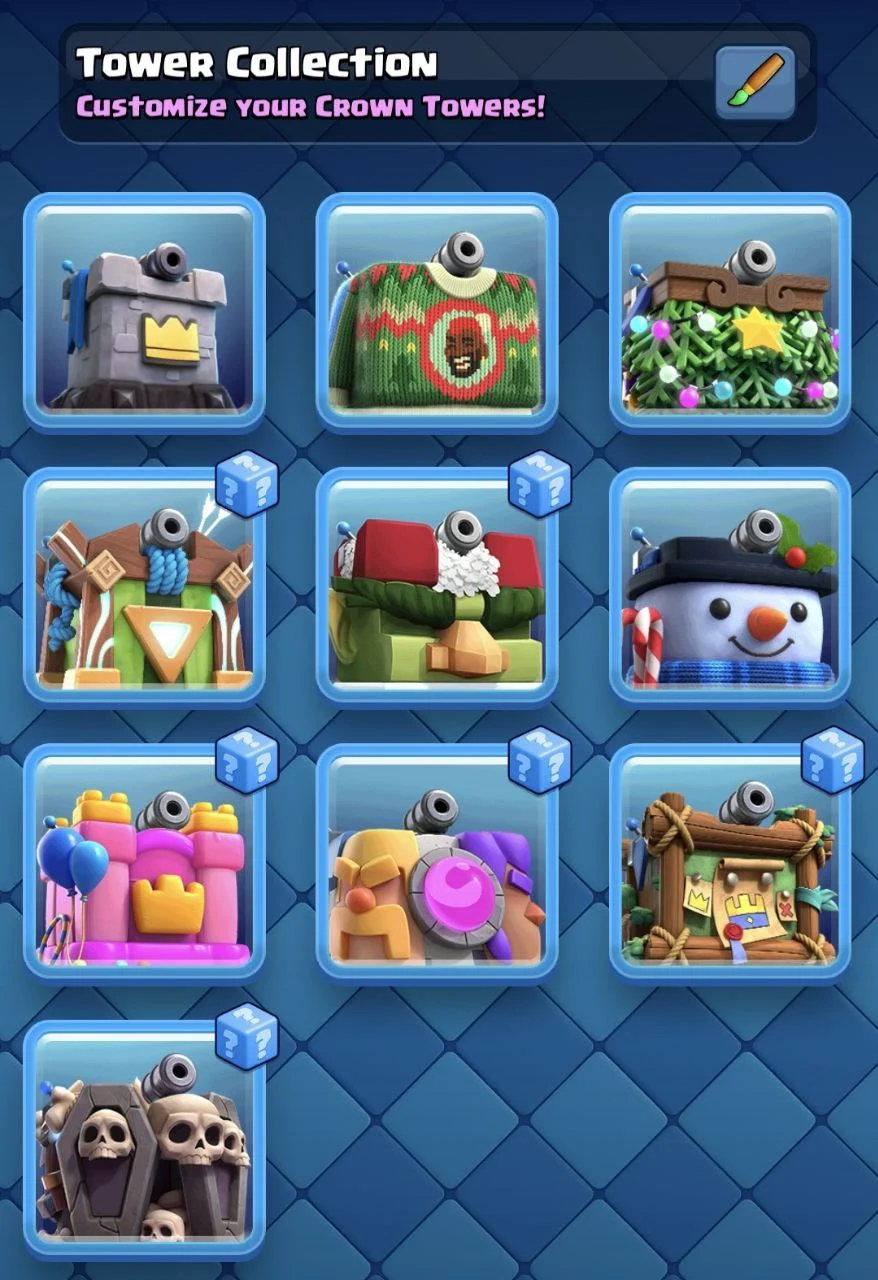878x1280 pixels.
Task: Tap the paintbrush customize icon
Action: (x=755, y=83)
